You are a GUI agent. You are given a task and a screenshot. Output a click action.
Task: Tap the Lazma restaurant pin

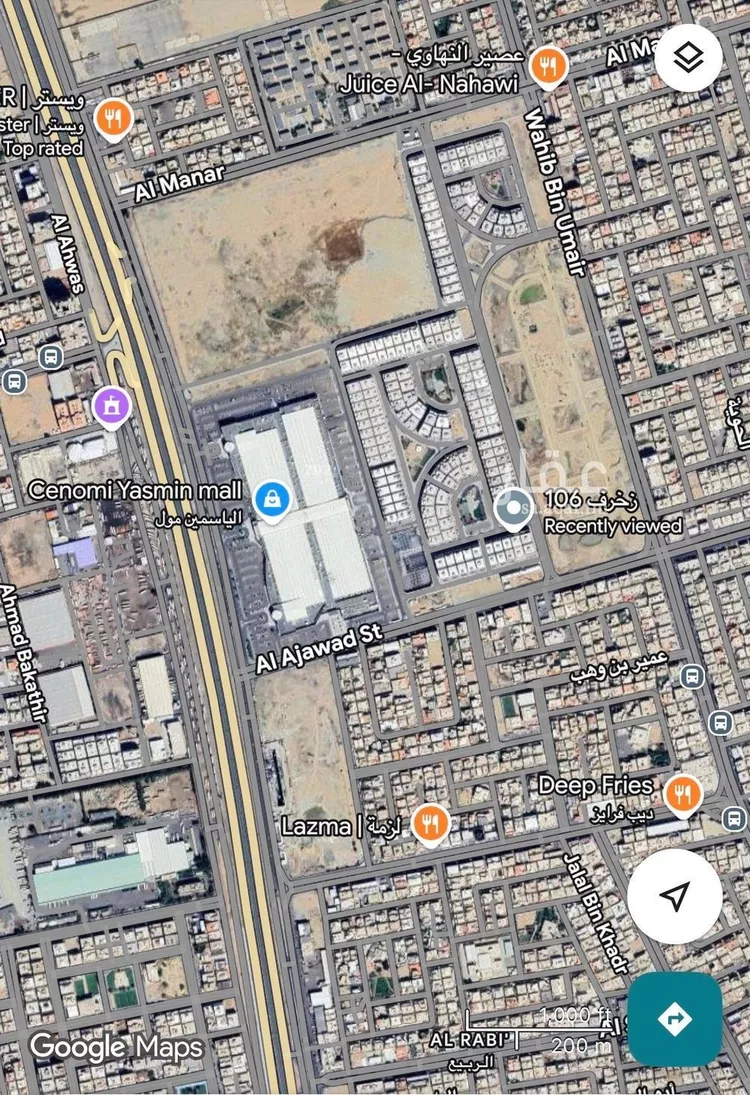(430, 825)
